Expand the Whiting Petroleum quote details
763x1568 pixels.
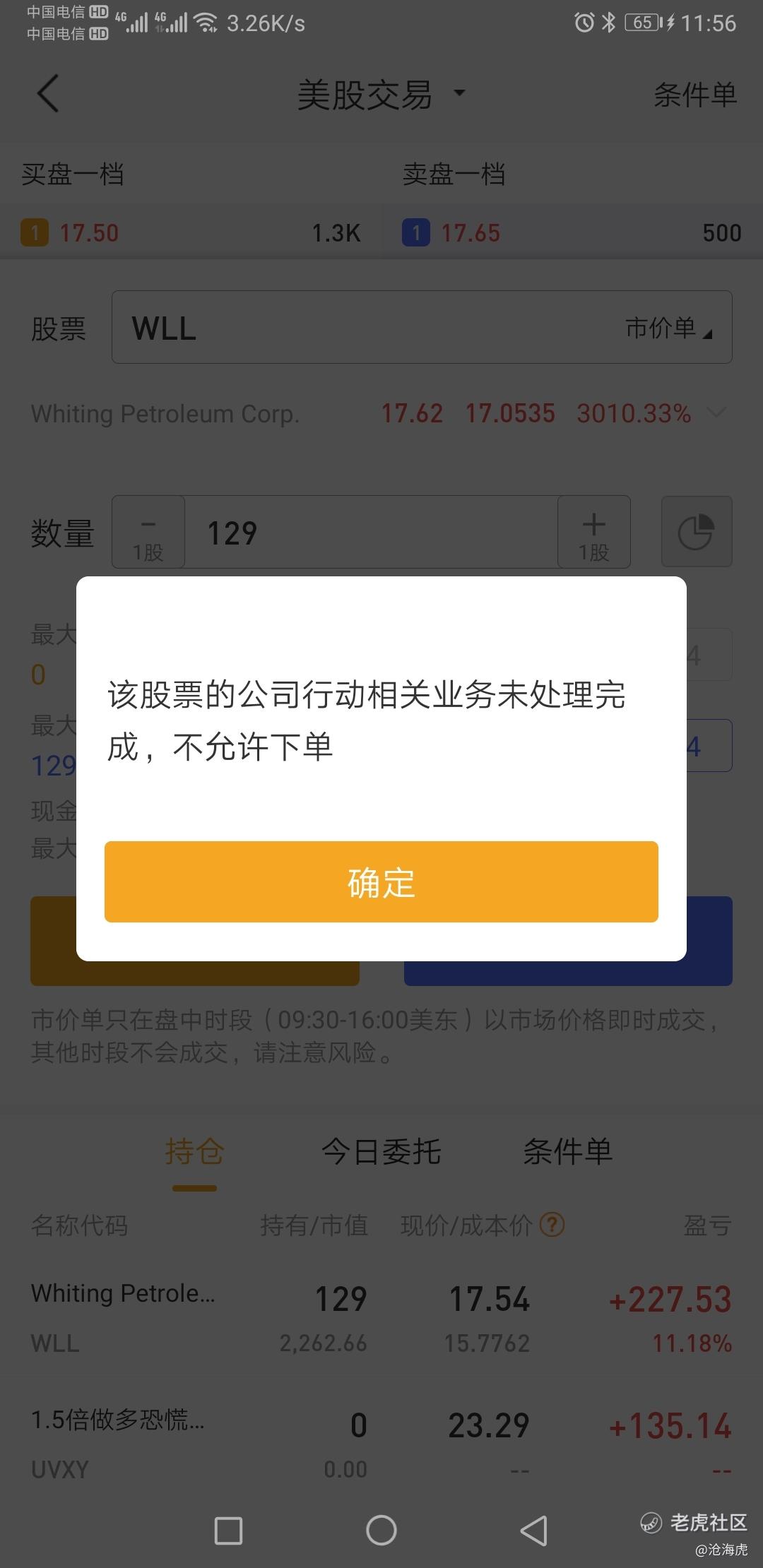[717, 412]
